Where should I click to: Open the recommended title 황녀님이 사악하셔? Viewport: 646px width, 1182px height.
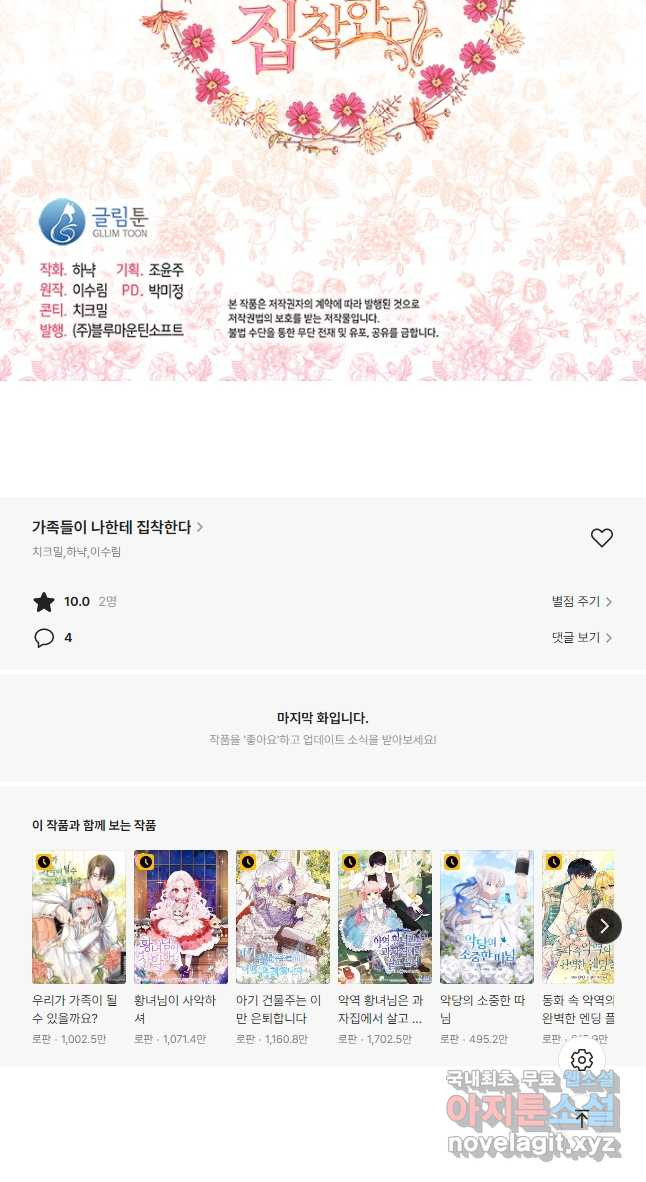(181, 917)
